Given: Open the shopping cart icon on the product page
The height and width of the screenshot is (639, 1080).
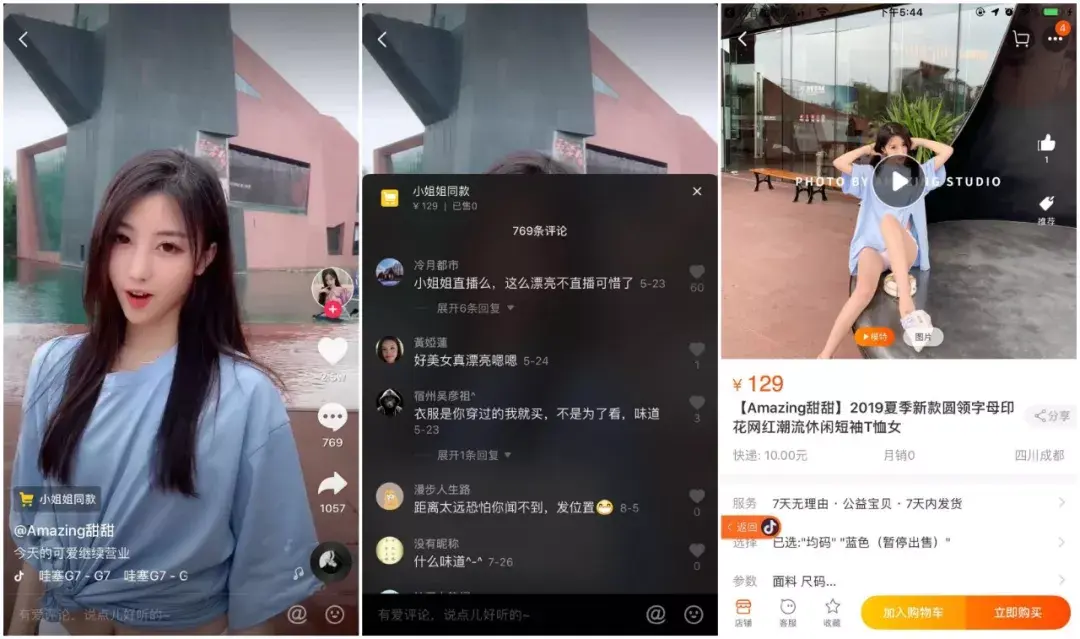Looking at the screenshot, I should pyautogui.click(x=1021, y=39).
